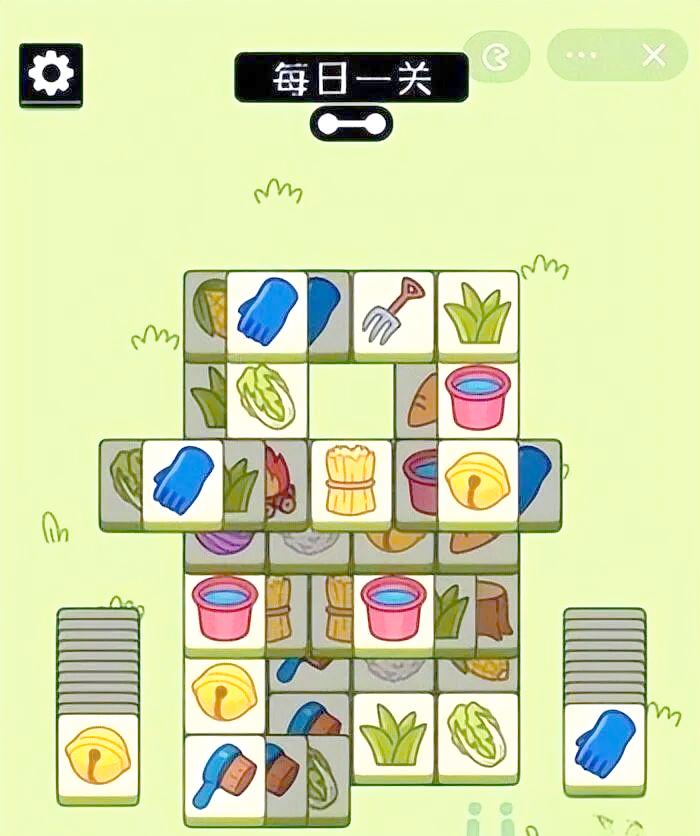Close the mini game
The image size is (700, 836).
(653, 56)
